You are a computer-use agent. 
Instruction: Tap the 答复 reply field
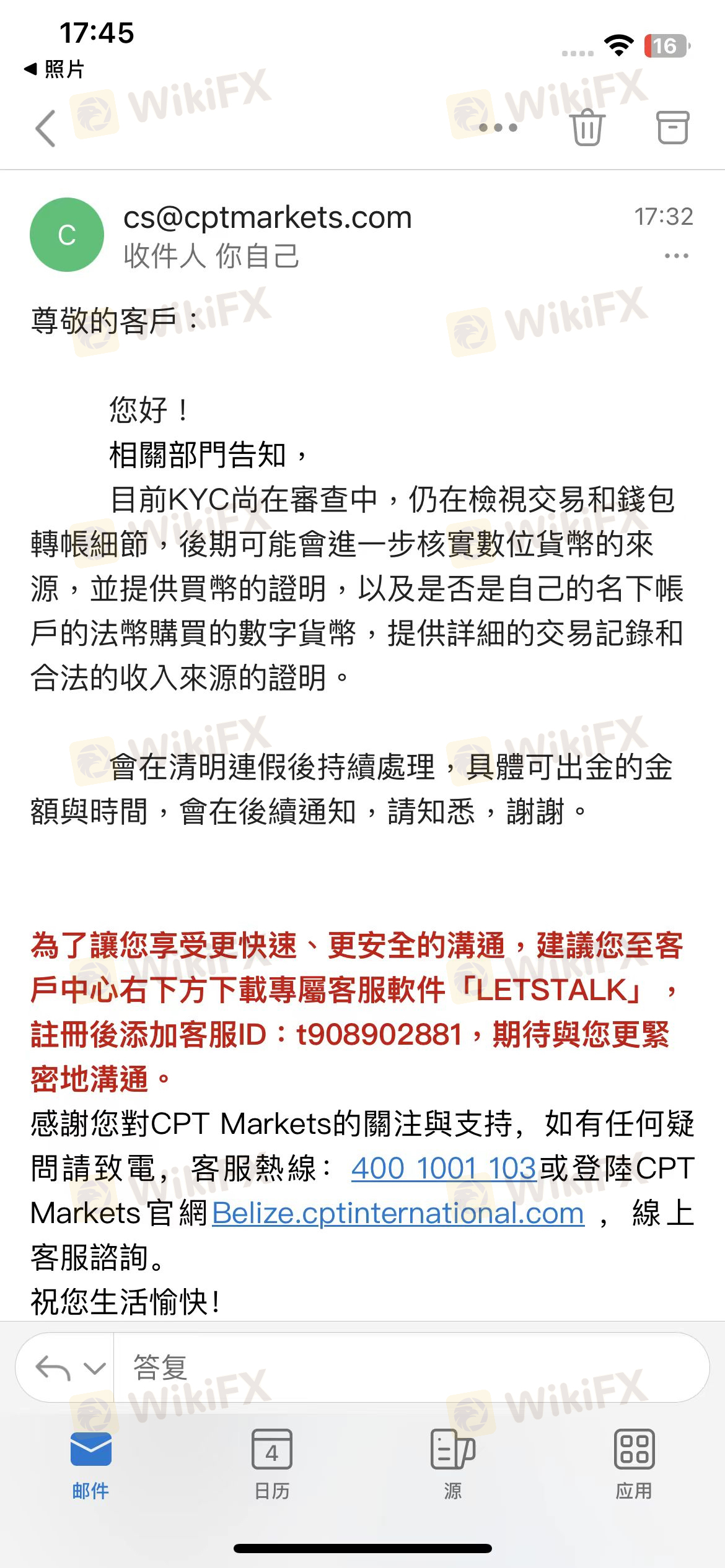(411, 1367)
